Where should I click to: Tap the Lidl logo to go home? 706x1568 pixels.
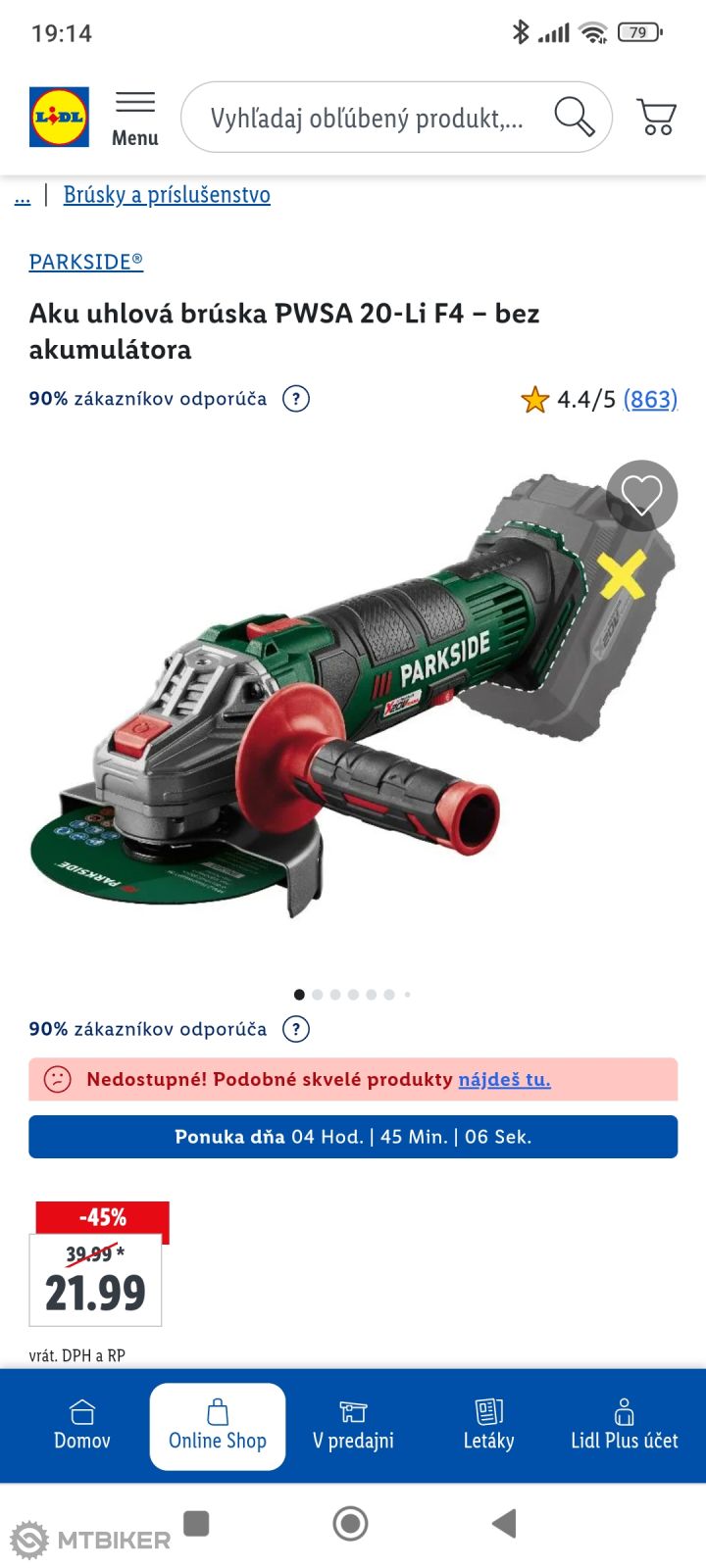[x=60, y=118]
